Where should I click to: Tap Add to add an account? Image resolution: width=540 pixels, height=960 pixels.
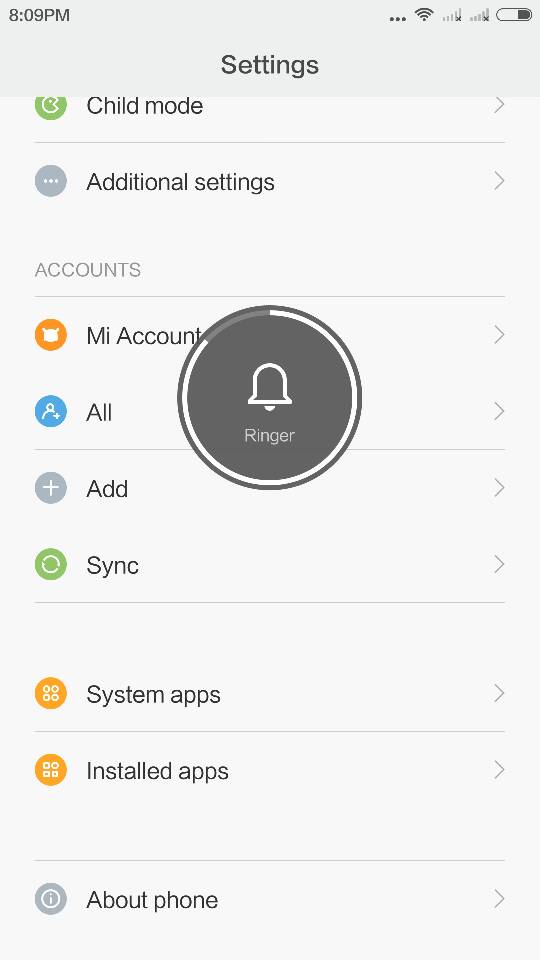(270, 488)
